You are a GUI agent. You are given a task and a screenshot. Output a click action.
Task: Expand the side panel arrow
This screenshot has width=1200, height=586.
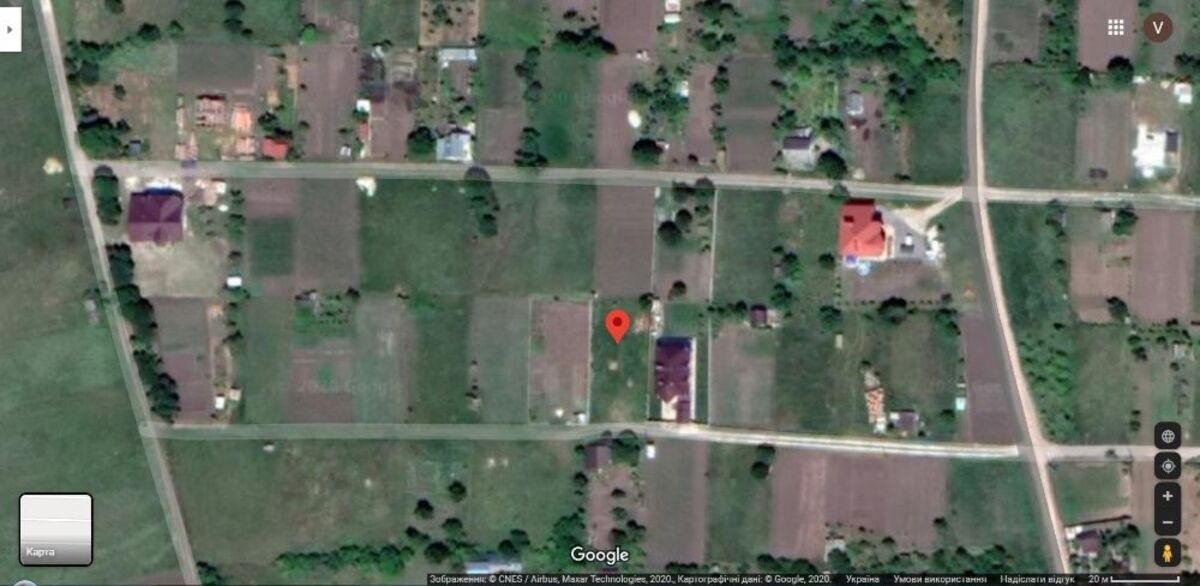(10, 29)
